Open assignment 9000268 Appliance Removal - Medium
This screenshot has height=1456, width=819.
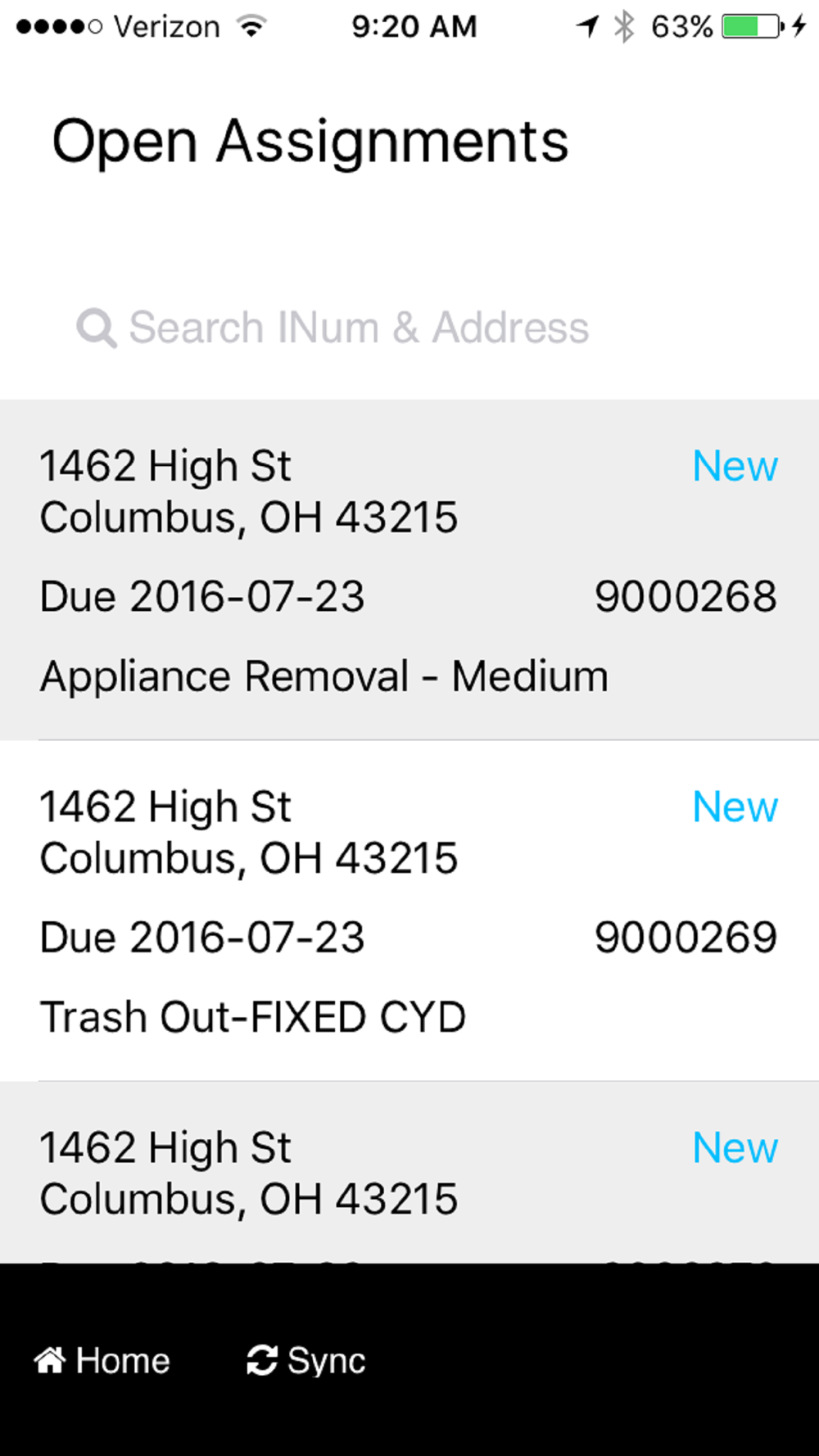pos(409,570)
